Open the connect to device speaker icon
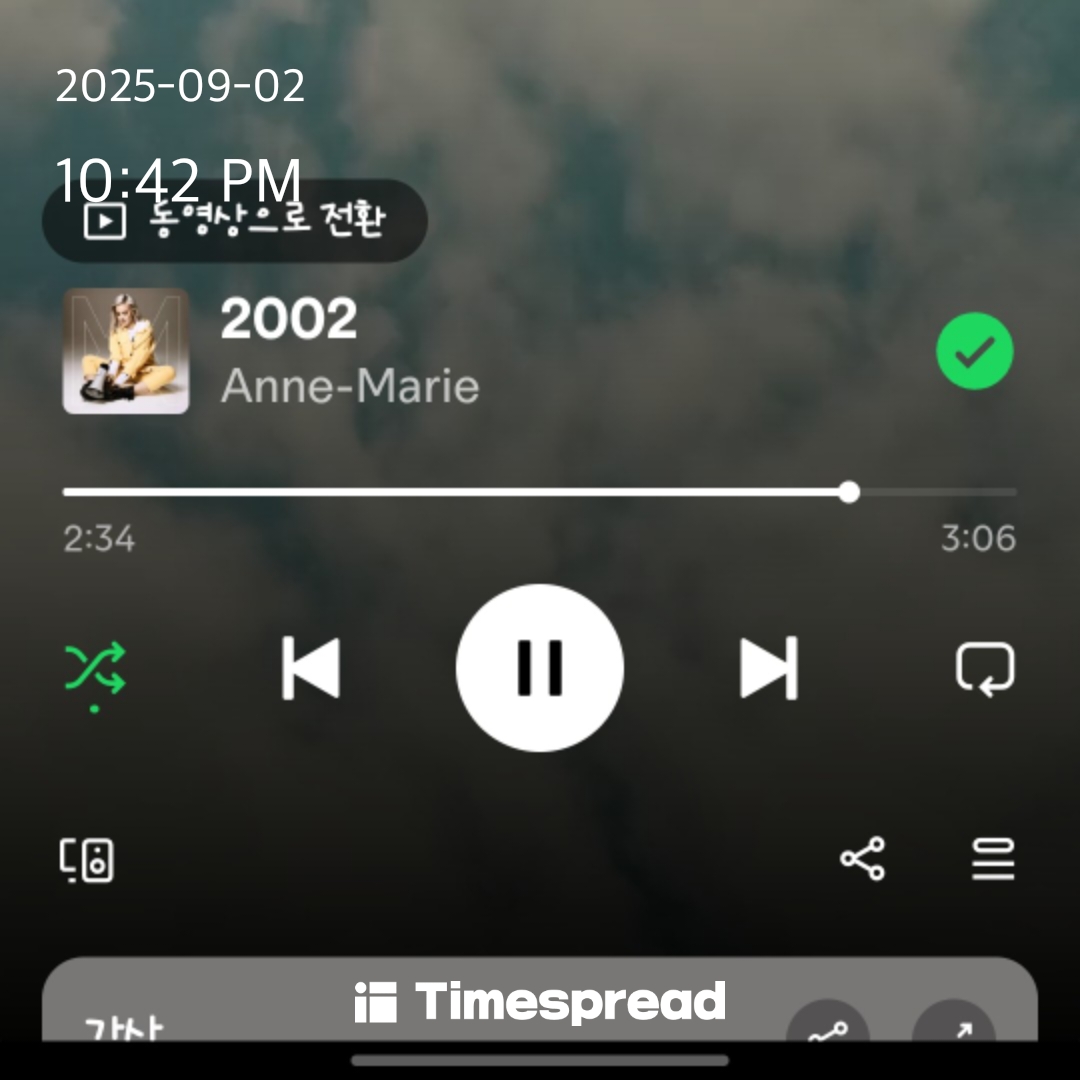 click(x=86, y=860)
